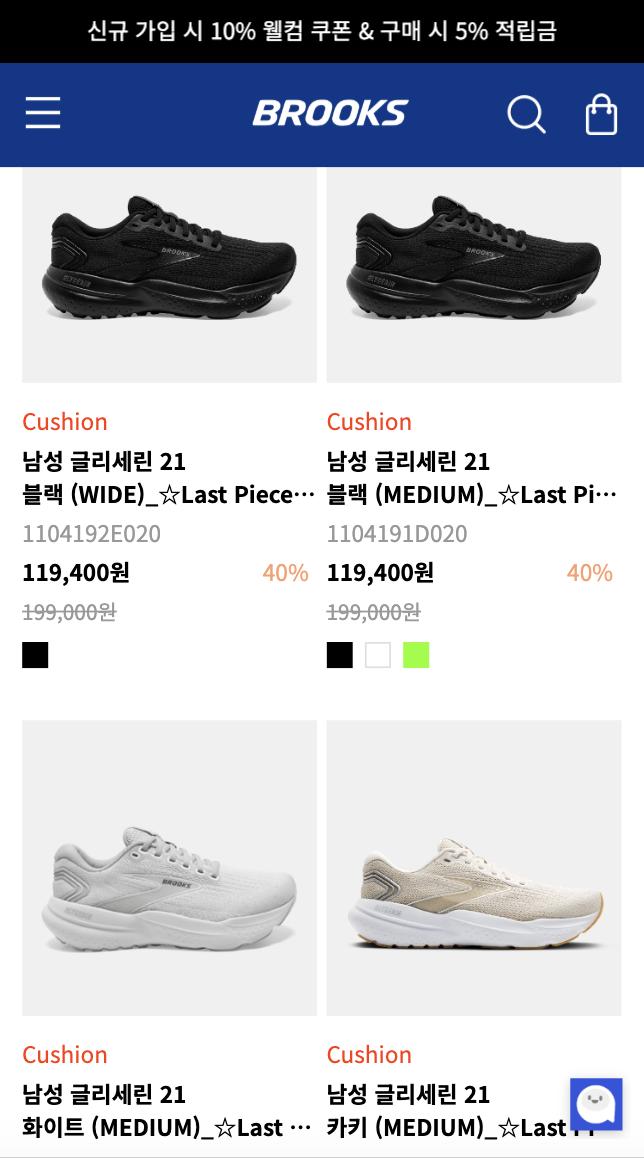
Task: Open the hamburger menu
Action: click(x=43, y=113)
